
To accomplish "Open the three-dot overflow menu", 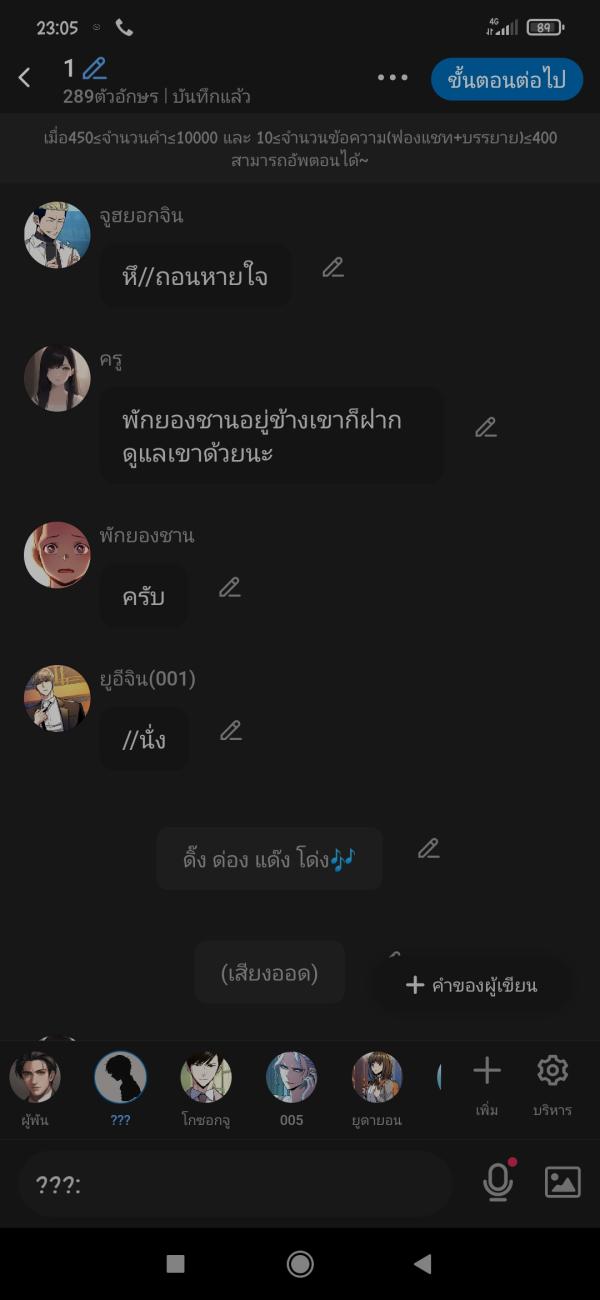I will [392, 78].
